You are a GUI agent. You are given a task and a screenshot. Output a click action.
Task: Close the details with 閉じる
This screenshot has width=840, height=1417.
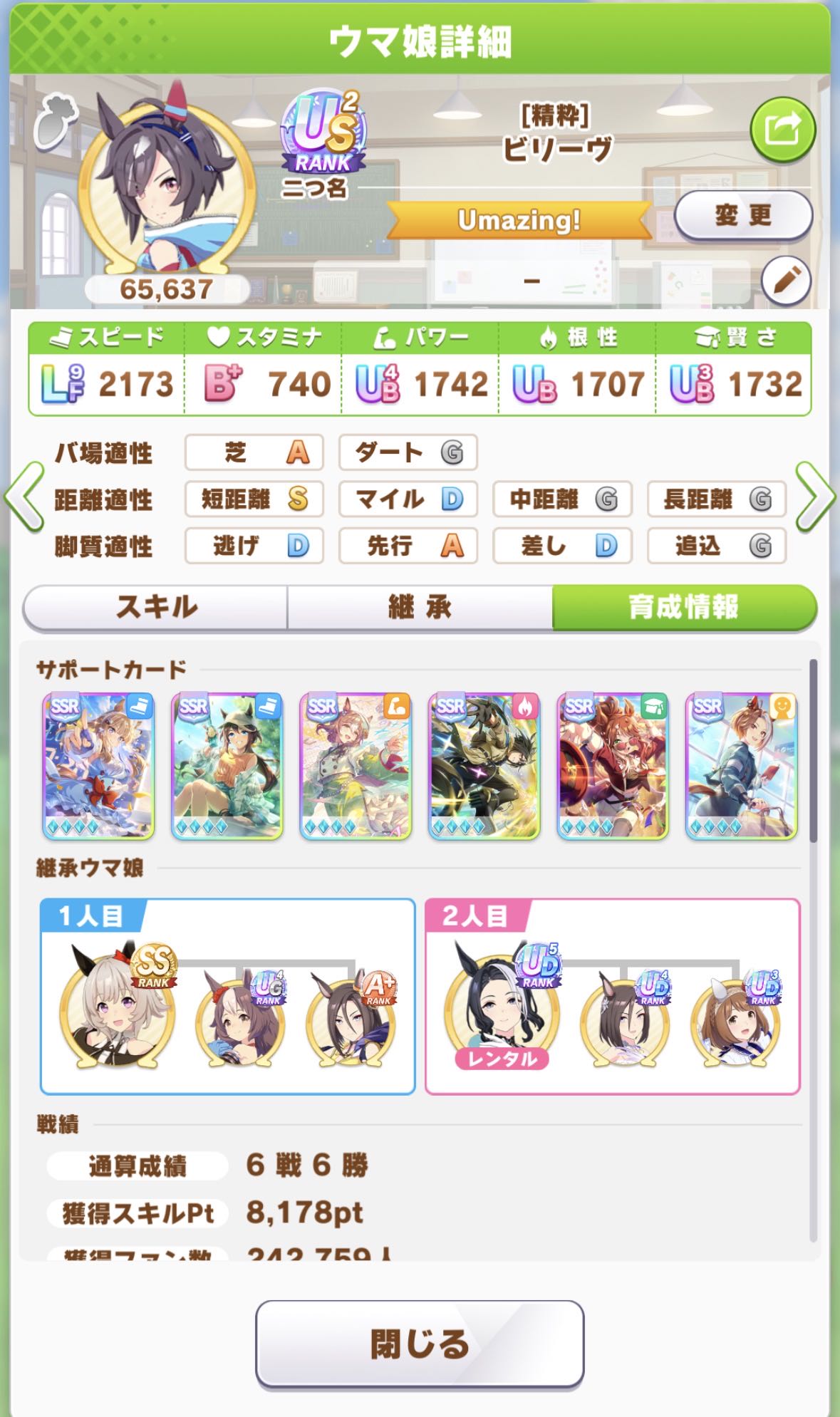(420, 1344)
